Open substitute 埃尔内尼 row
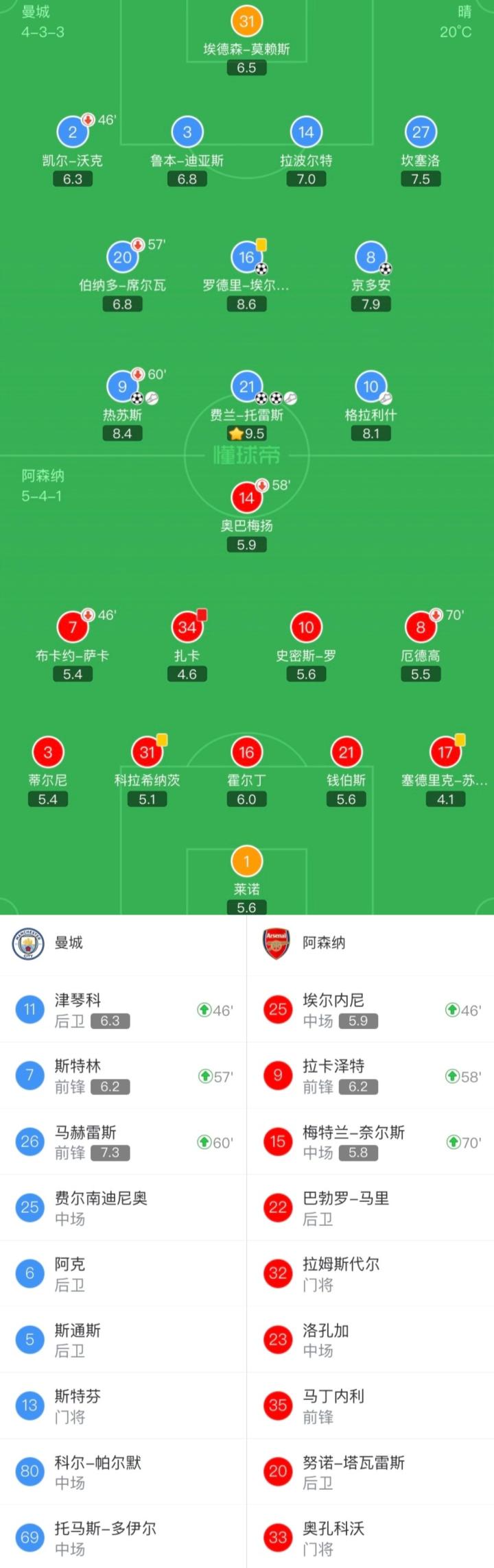Image resolution: width=494 pixels, height=1568 pixels. 370,1009
